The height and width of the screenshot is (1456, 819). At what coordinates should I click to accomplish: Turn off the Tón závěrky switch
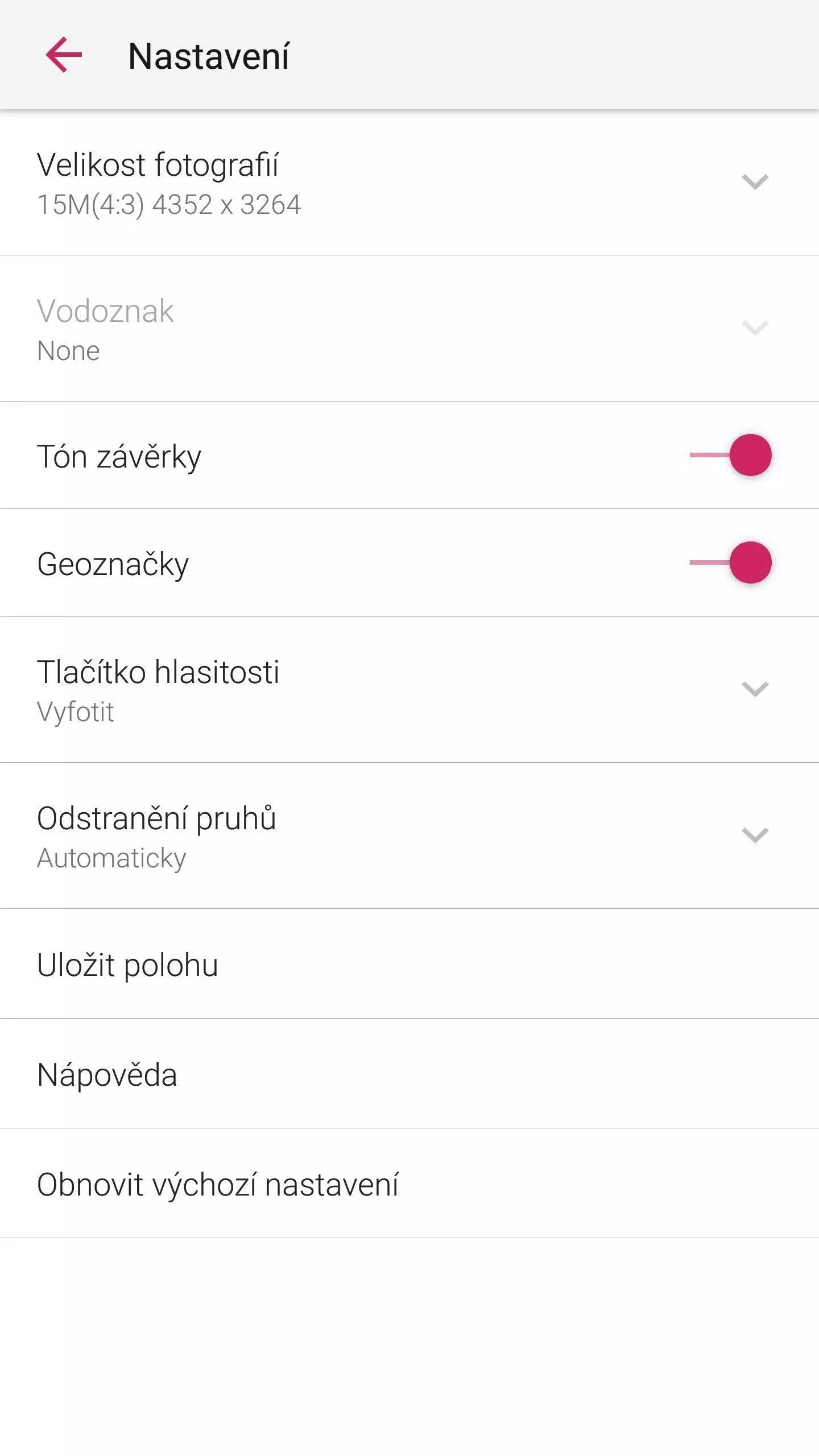click(731, 455)
